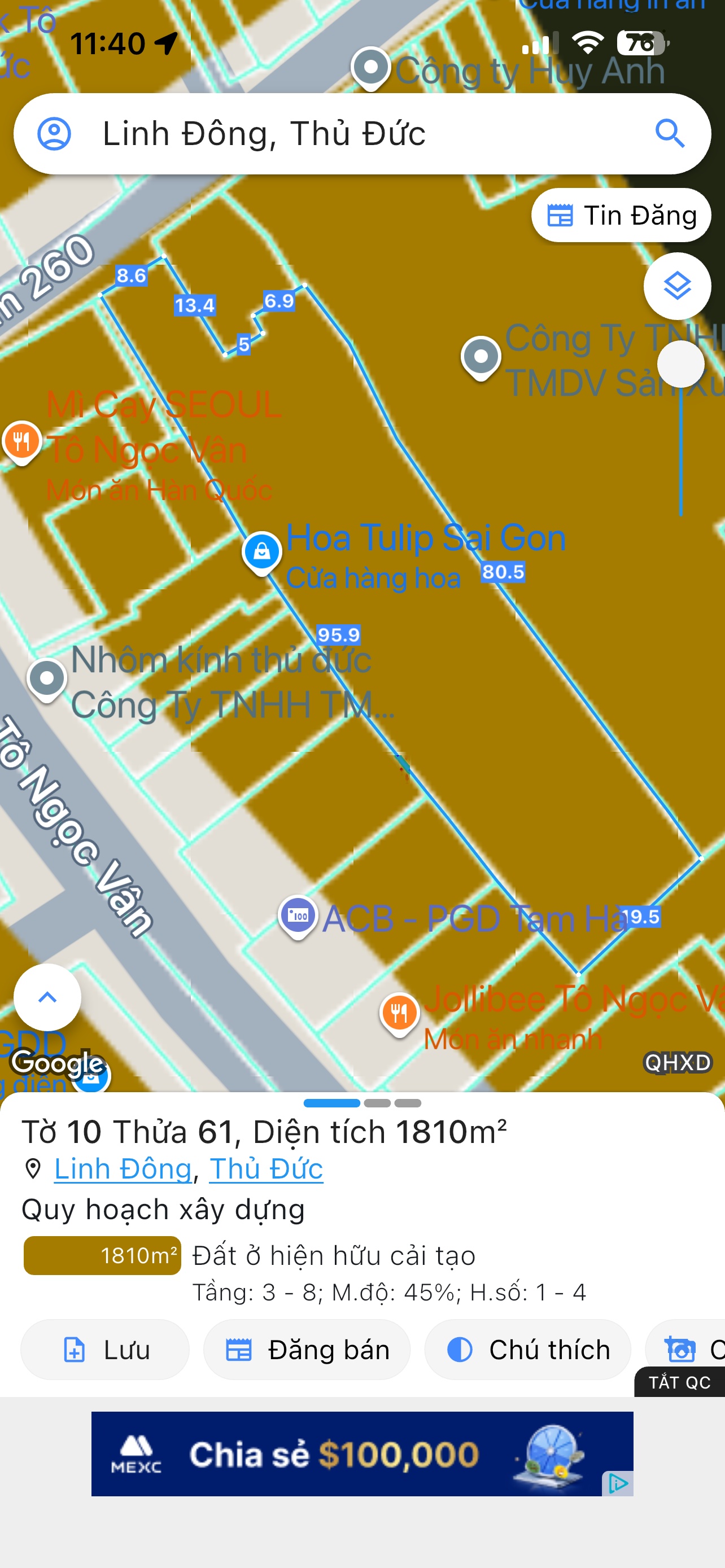Open the map layers button
Screen dimensions: 725x1568
[x=677, y=286]
